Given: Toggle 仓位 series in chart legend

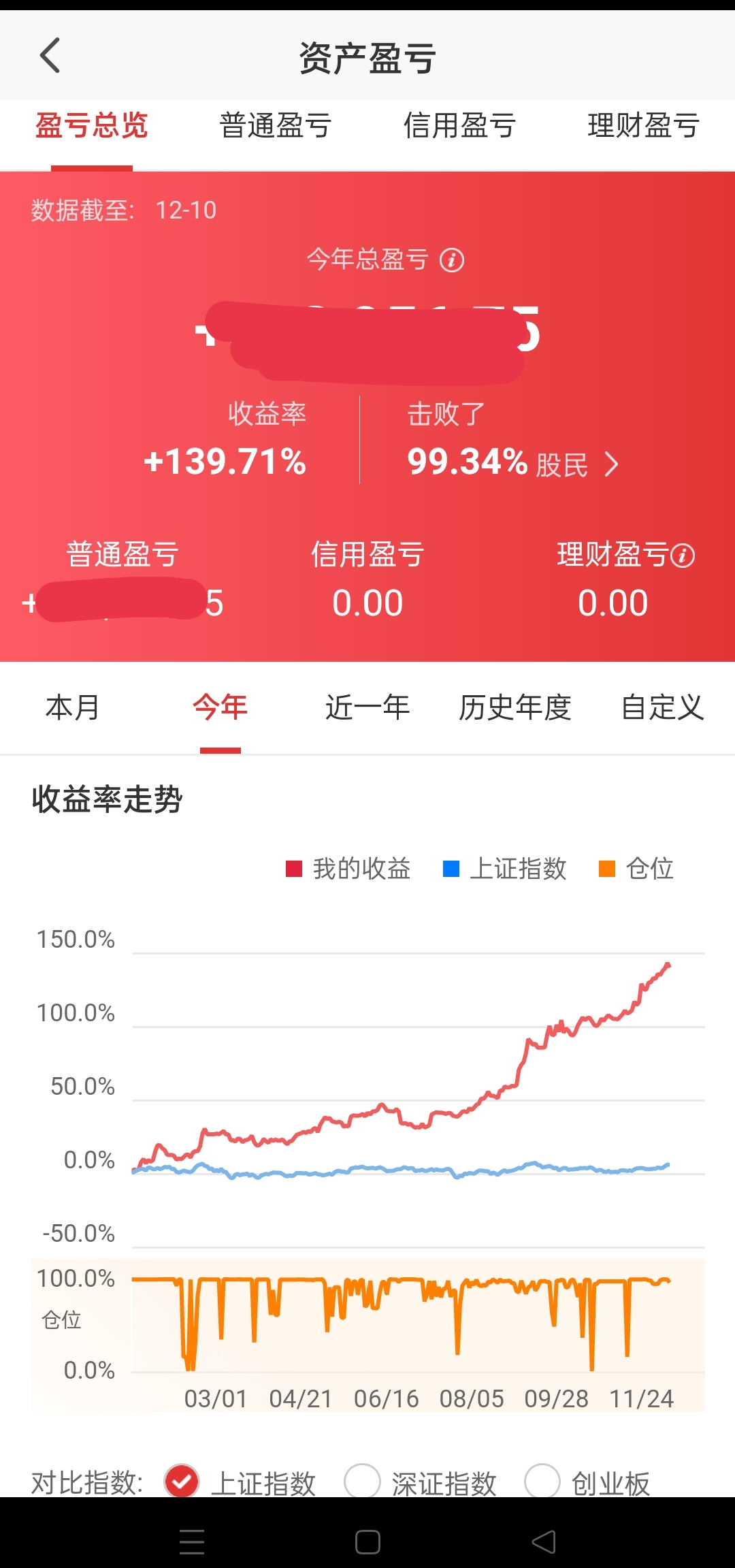Looking at the screenshot, I should pos(636,869).
